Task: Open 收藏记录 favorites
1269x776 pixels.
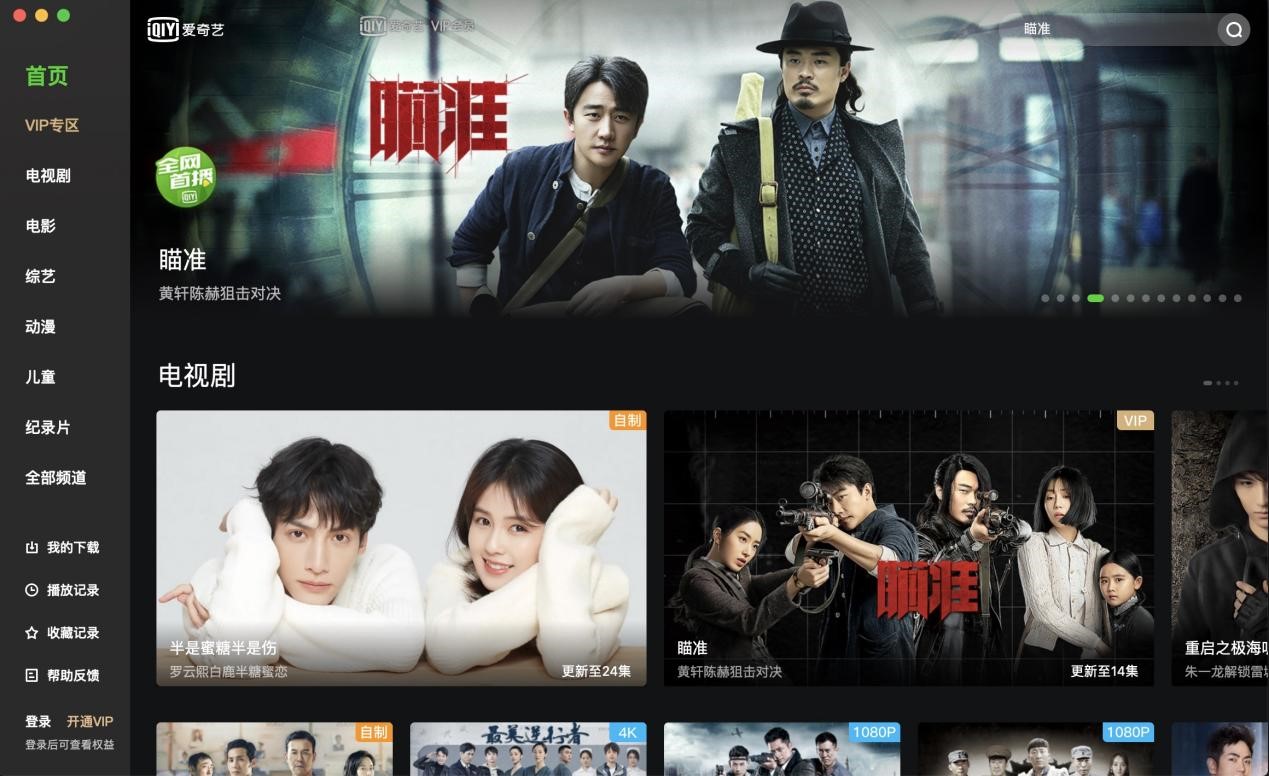Action: (63, 633)
